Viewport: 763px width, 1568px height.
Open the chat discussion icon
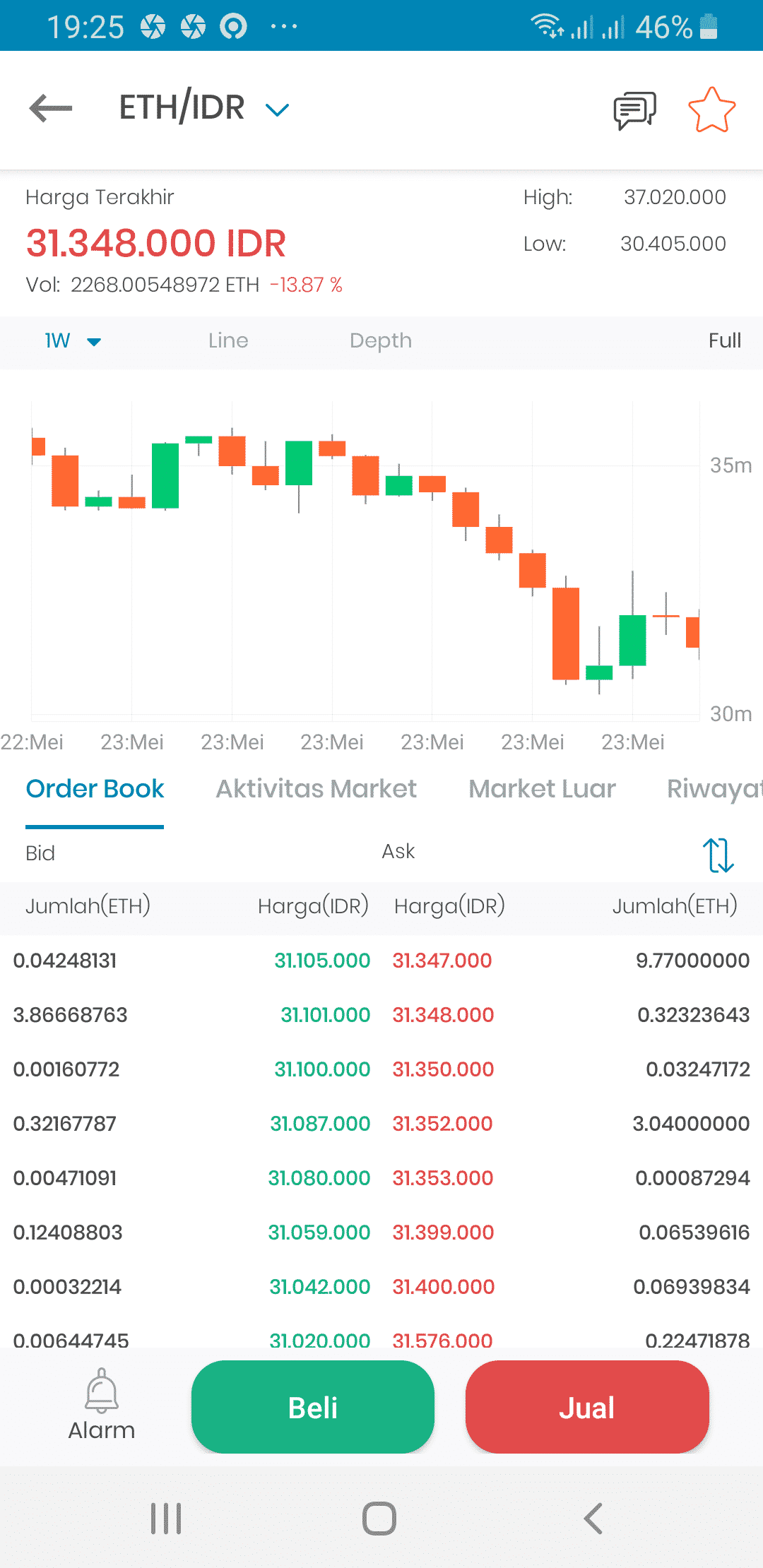pyautogui.click(x=632, y=109)
